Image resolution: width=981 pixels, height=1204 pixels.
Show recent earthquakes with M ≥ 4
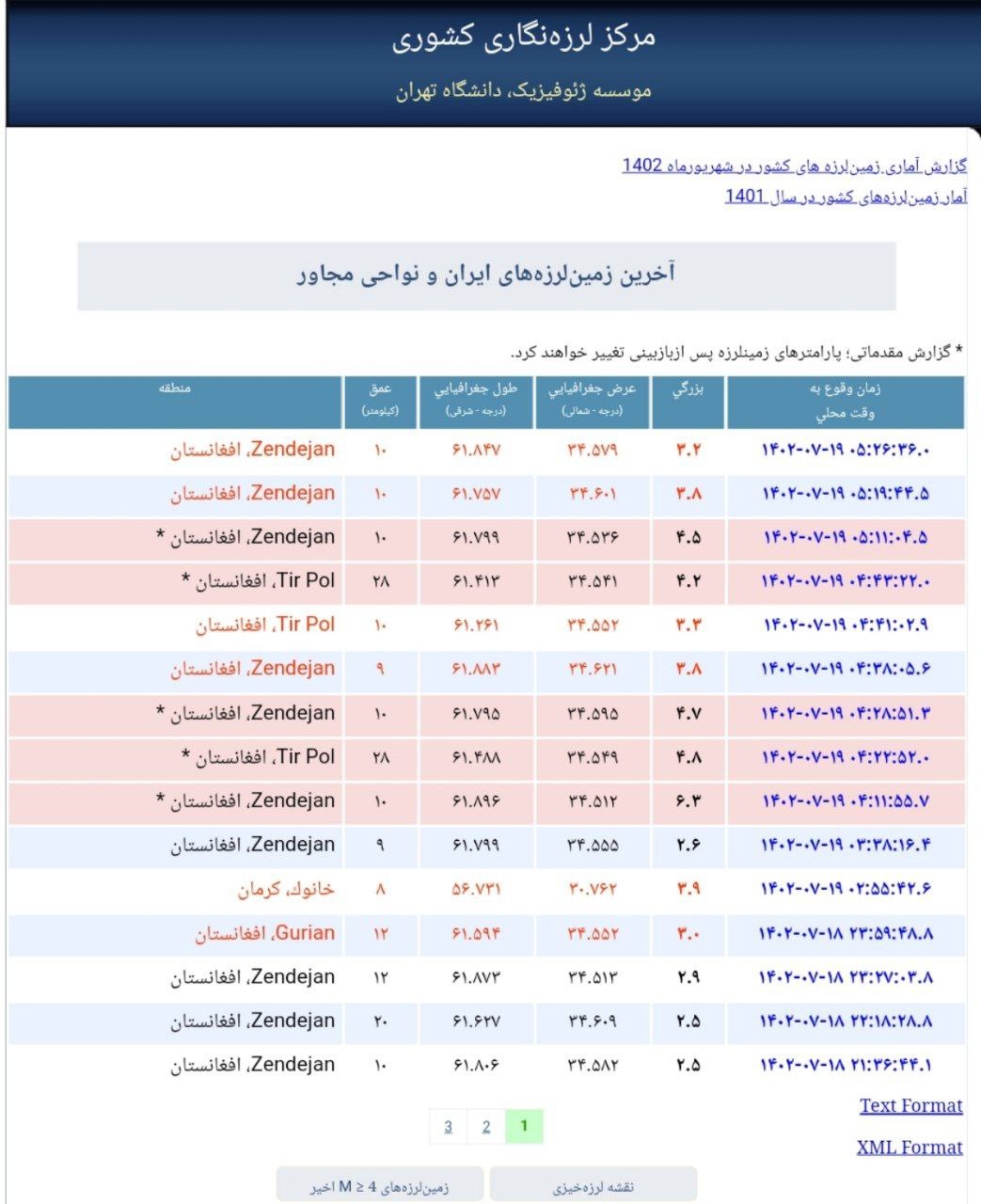click(x=380, y=1186)
